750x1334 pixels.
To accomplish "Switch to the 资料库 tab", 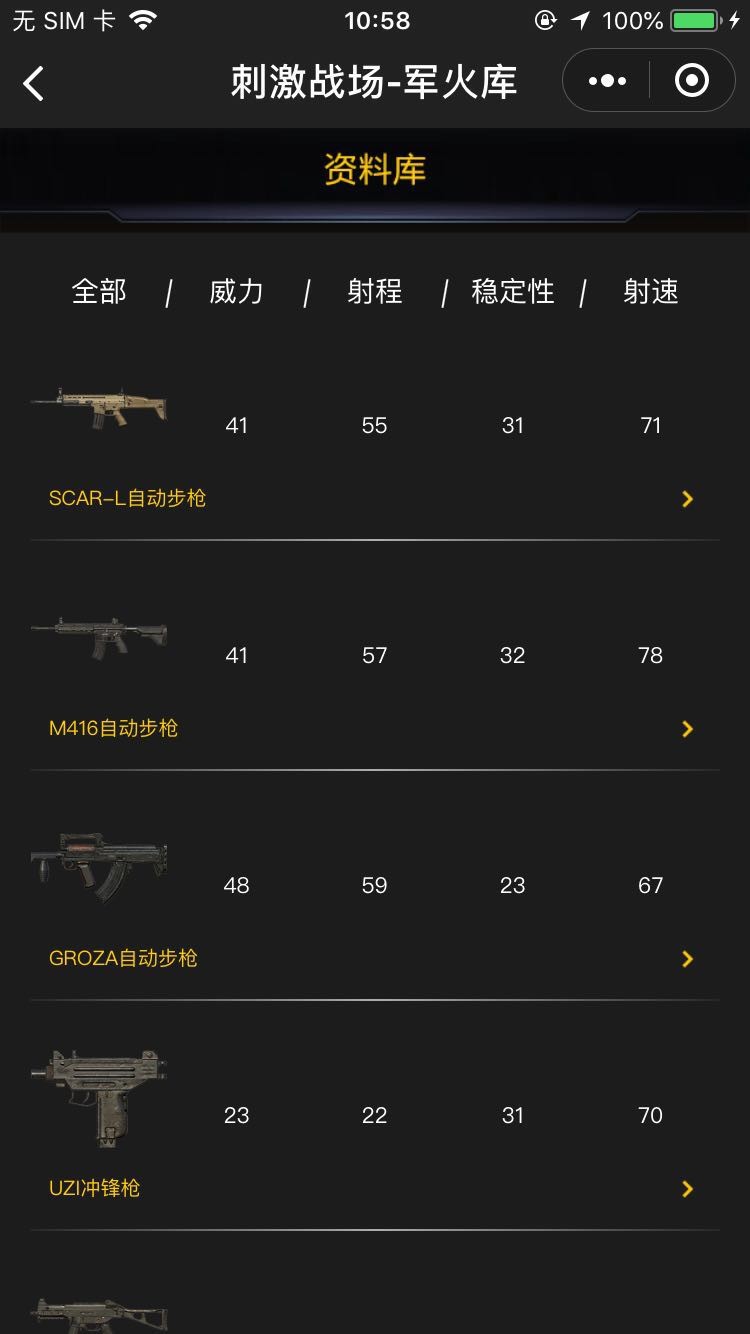I will pos(374,169).
